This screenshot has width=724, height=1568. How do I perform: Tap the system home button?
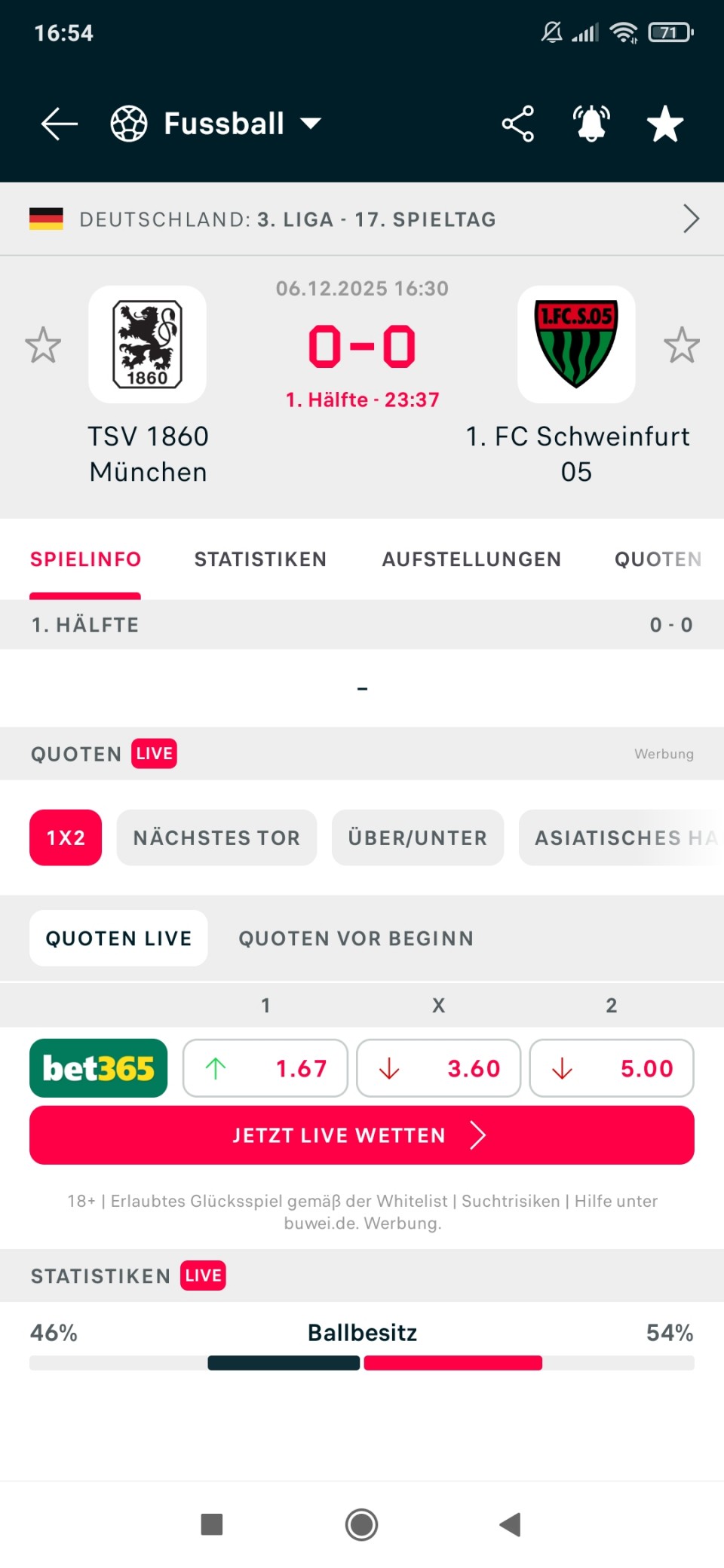tap(362, 1524)
